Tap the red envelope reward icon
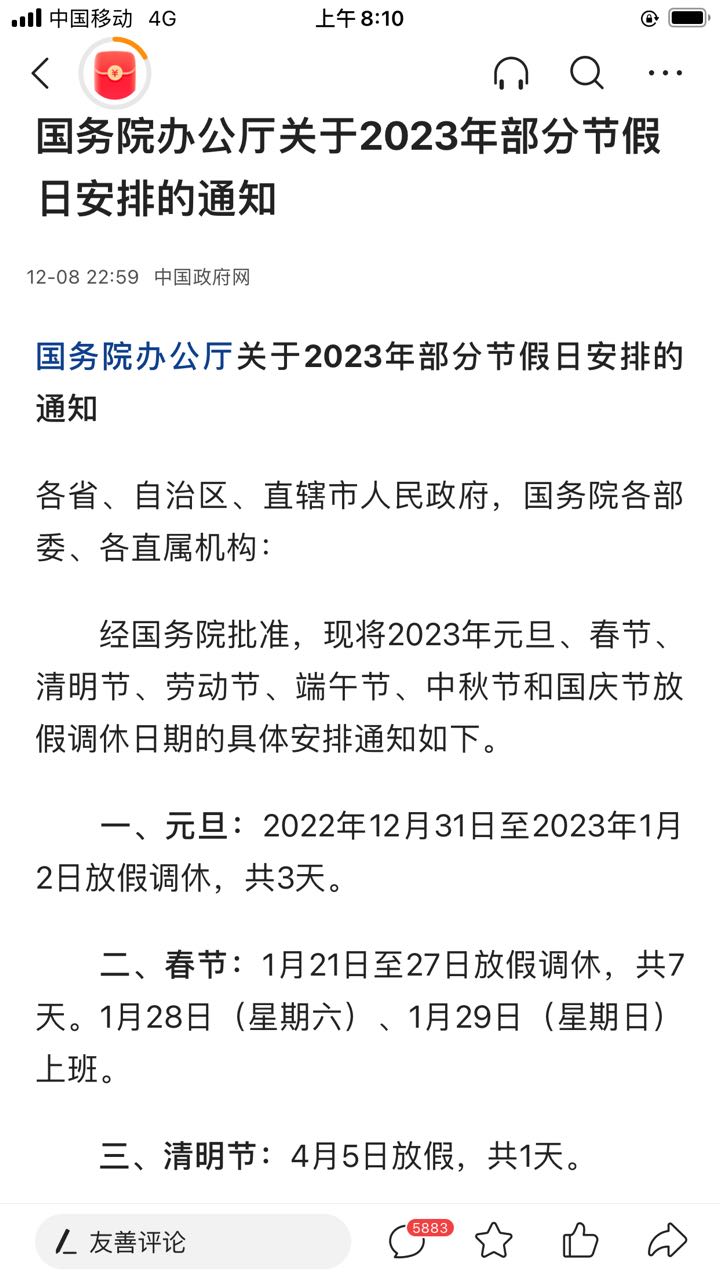This screenshot has width=720, height=1280. [115, 73]
